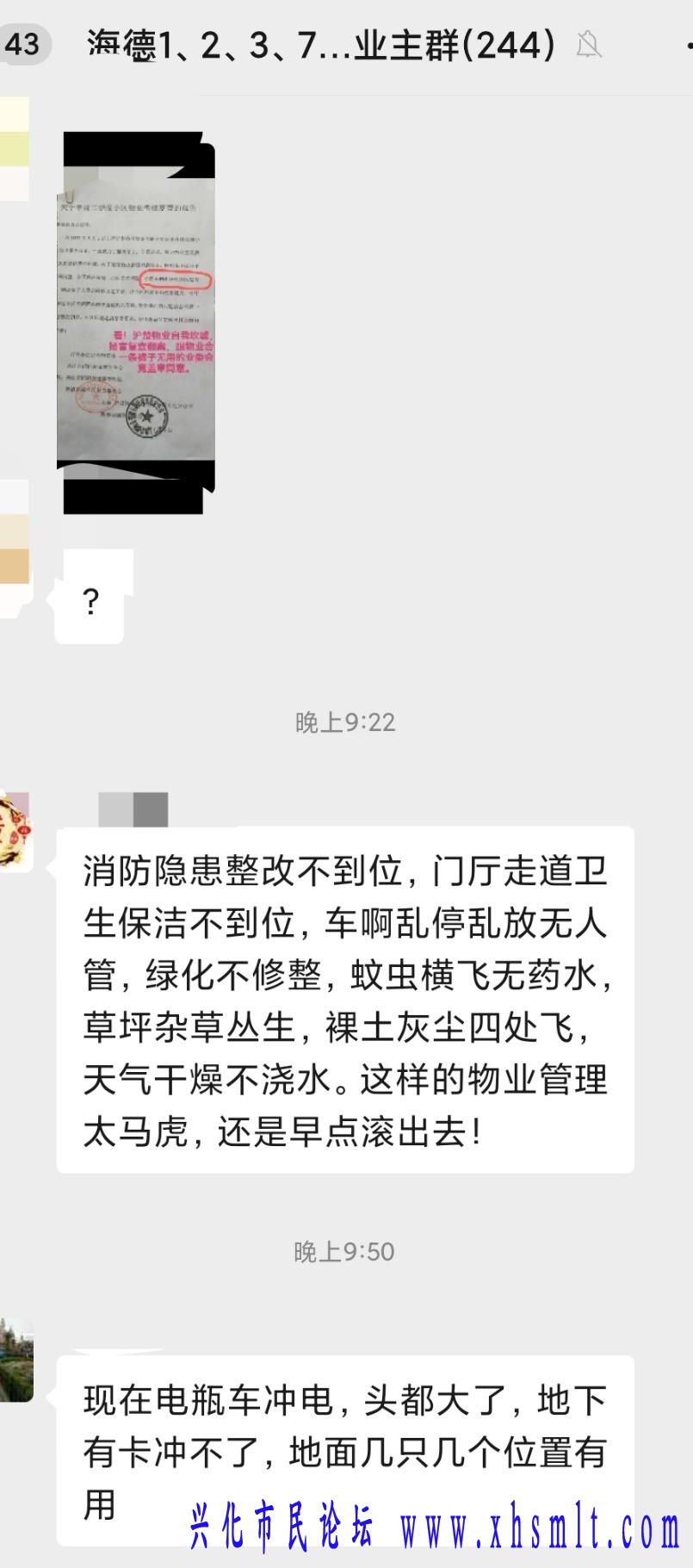Open avatar of sender talking about e-bike charging
Screen dimensions: 693x1568
(x=15, y=1360)
